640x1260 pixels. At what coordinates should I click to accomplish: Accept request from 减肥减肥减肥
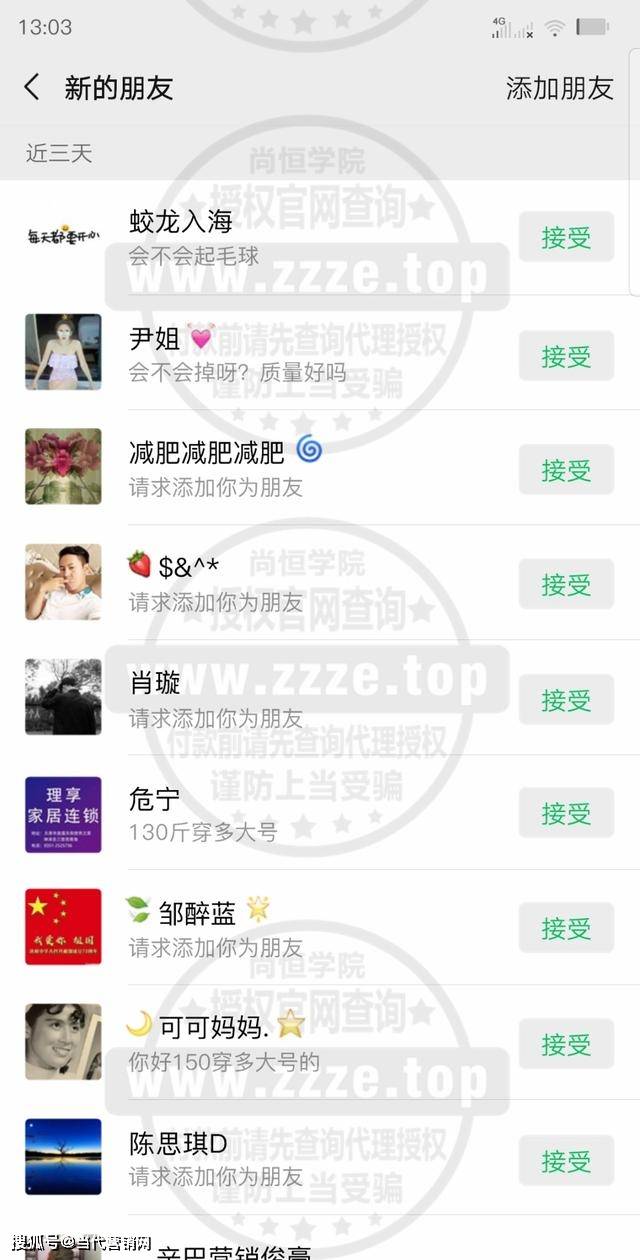point(566,470)
